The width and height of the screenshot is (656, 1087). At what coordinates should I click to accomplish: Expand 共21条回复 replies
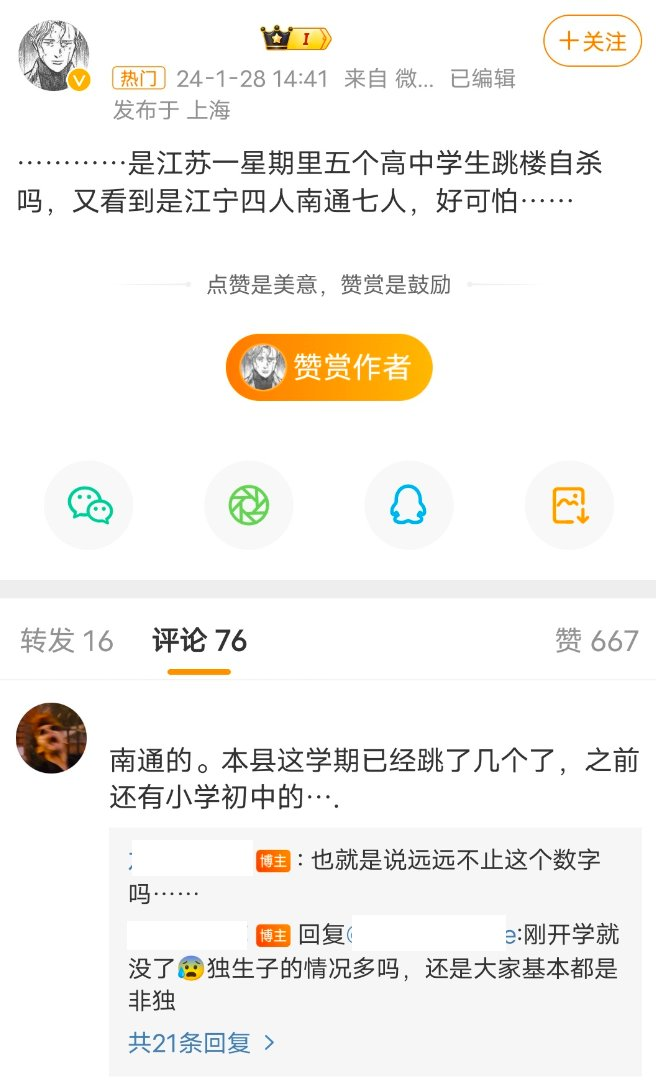pyautogui.click(x=202, y=1044)
